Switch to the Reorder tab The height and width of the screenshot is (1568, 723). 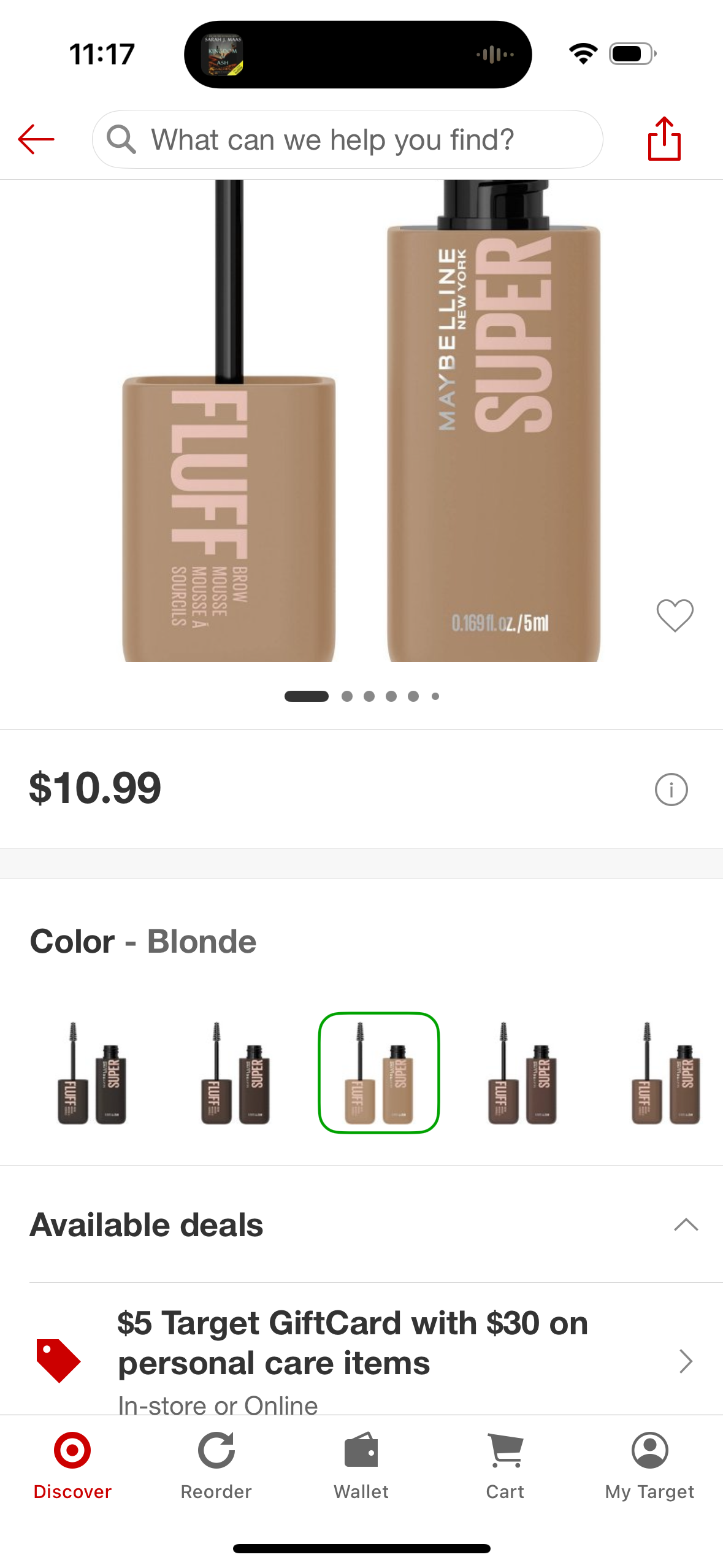pos(216,1464)
